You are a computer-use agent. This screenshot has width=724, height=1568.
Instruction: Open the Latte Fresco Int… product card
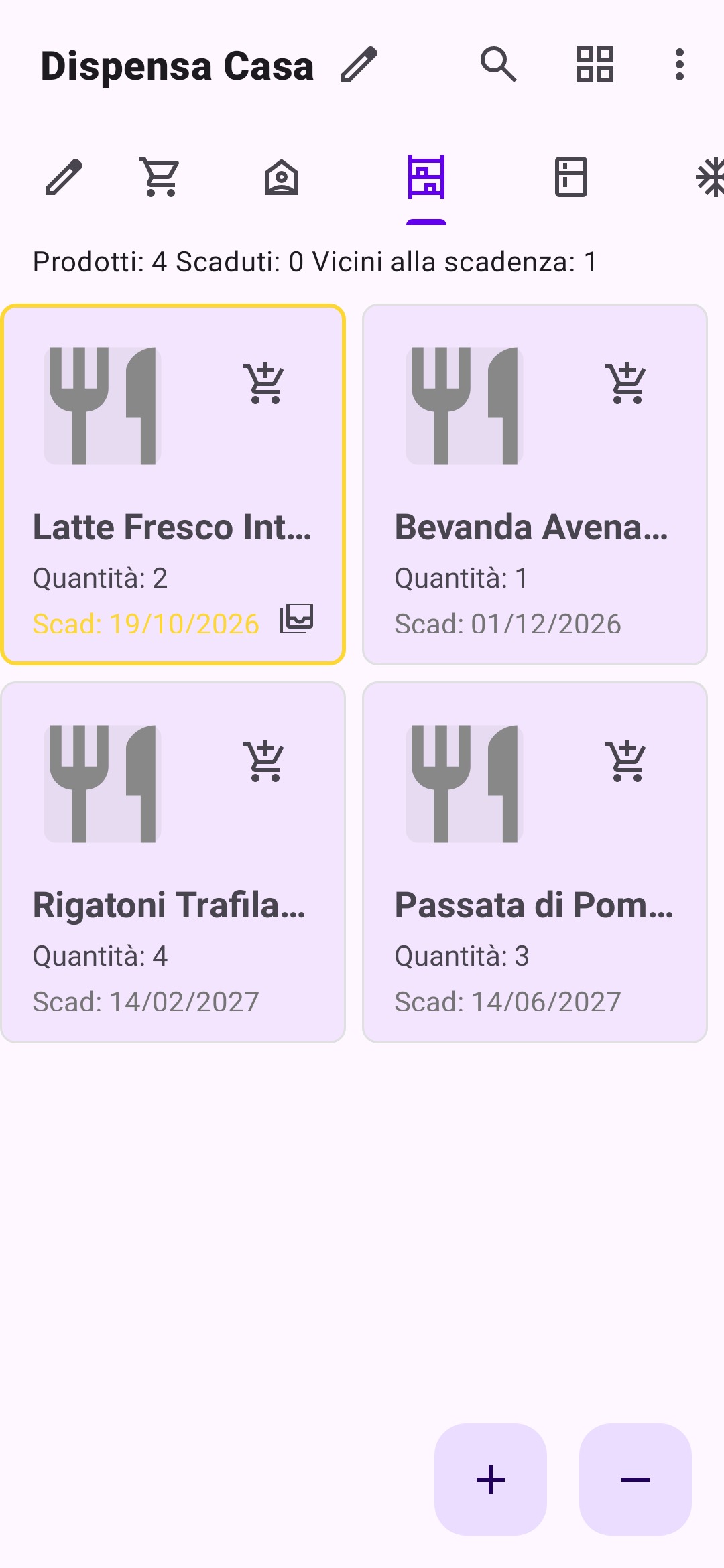[x=173, y=484]
